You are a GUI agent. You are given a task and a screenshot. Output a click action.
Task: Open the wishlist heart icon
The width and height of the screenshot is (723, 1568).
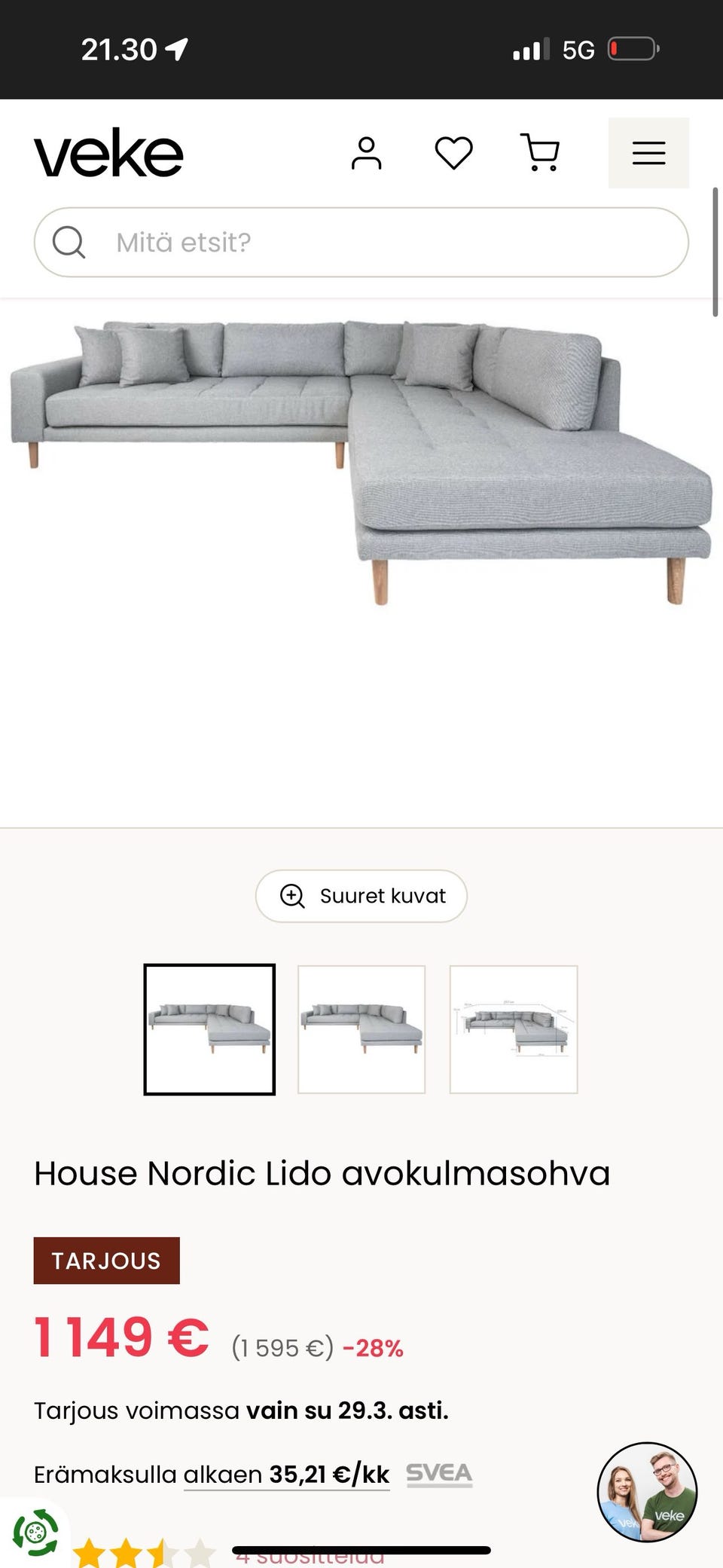453,153
